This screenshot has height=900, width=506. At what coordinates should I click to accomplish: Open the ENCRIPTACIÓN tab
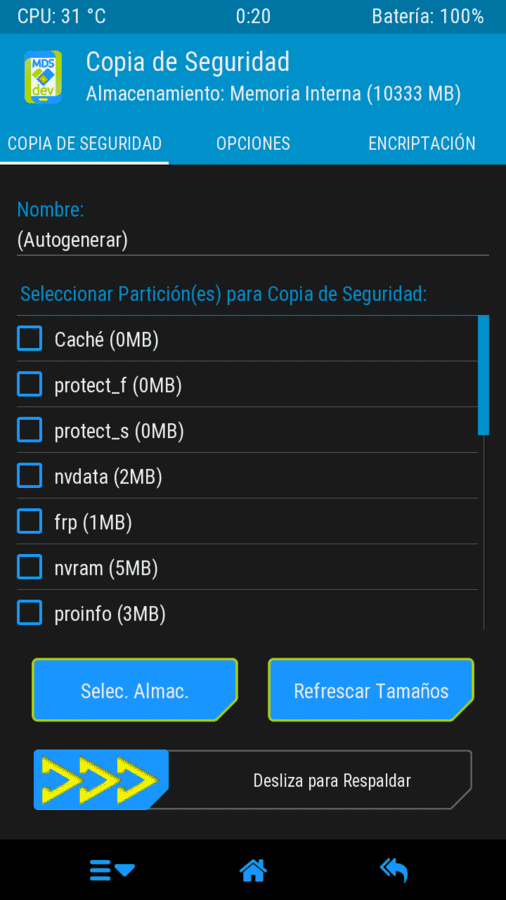point(422,143)
